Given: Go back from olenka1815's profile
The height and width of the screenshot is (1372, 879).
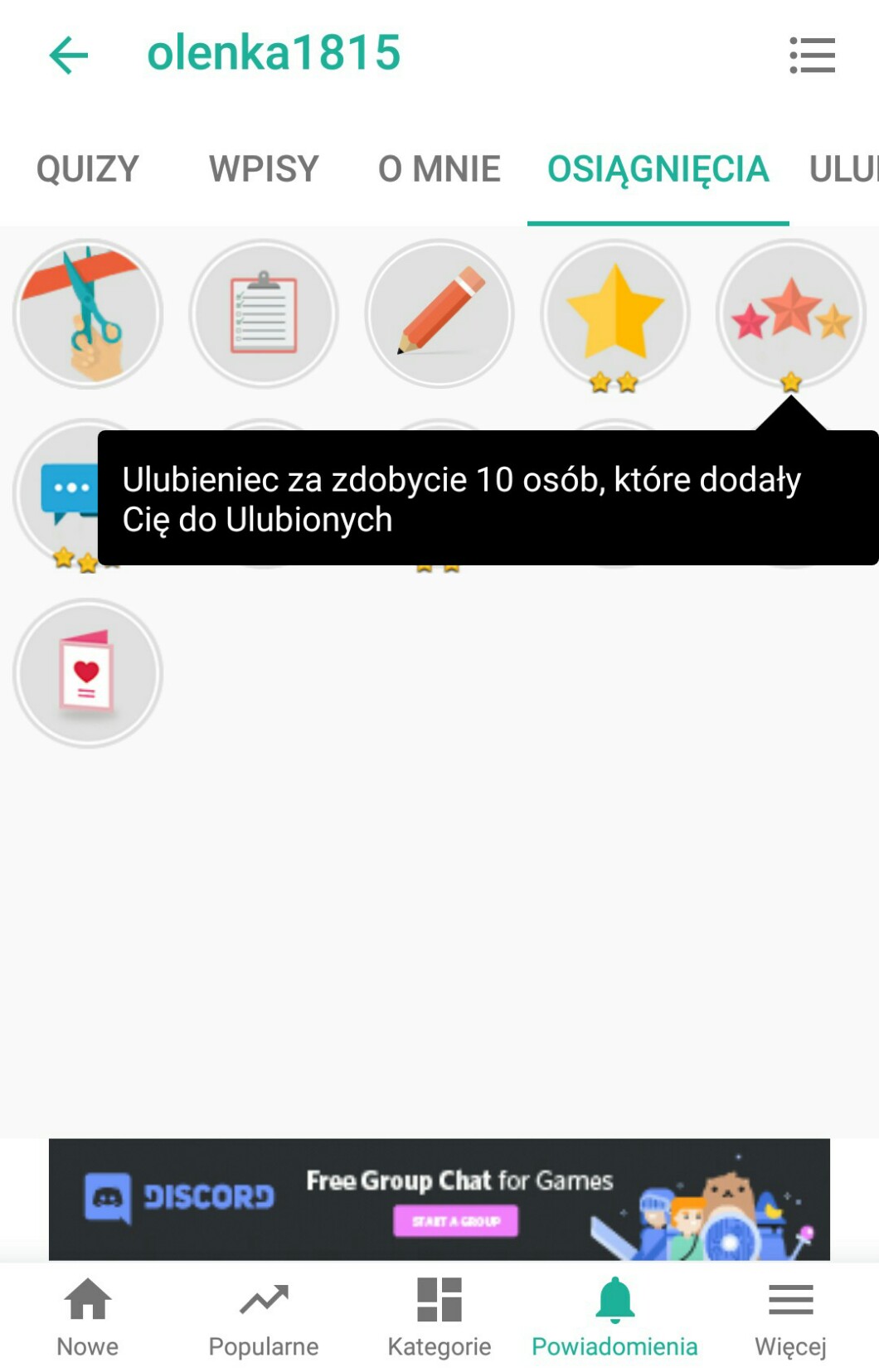Looking at the screenshot, I should [69, 56].
